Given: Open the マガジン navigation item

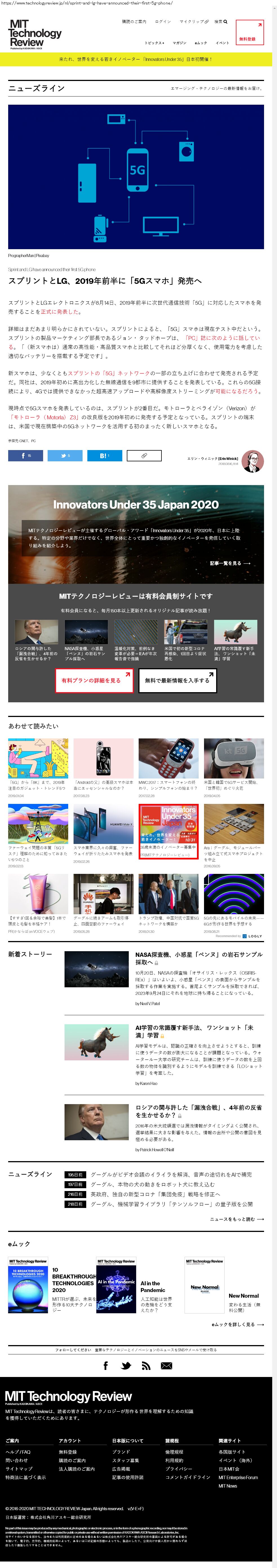Looking at the screenshot, I should pos(179,43).
